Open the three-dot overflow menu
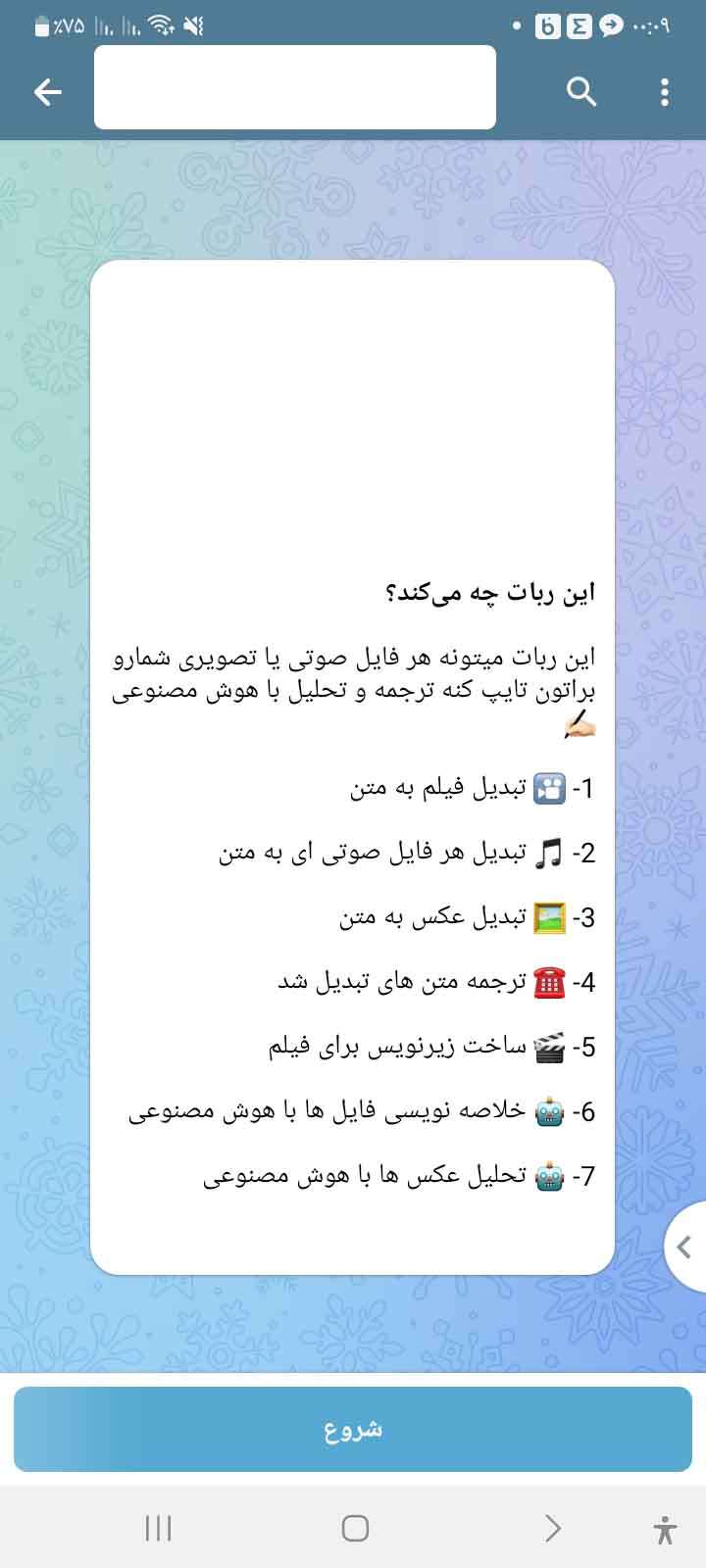Viewport: 706px width, 1568px height. point(665,92)
